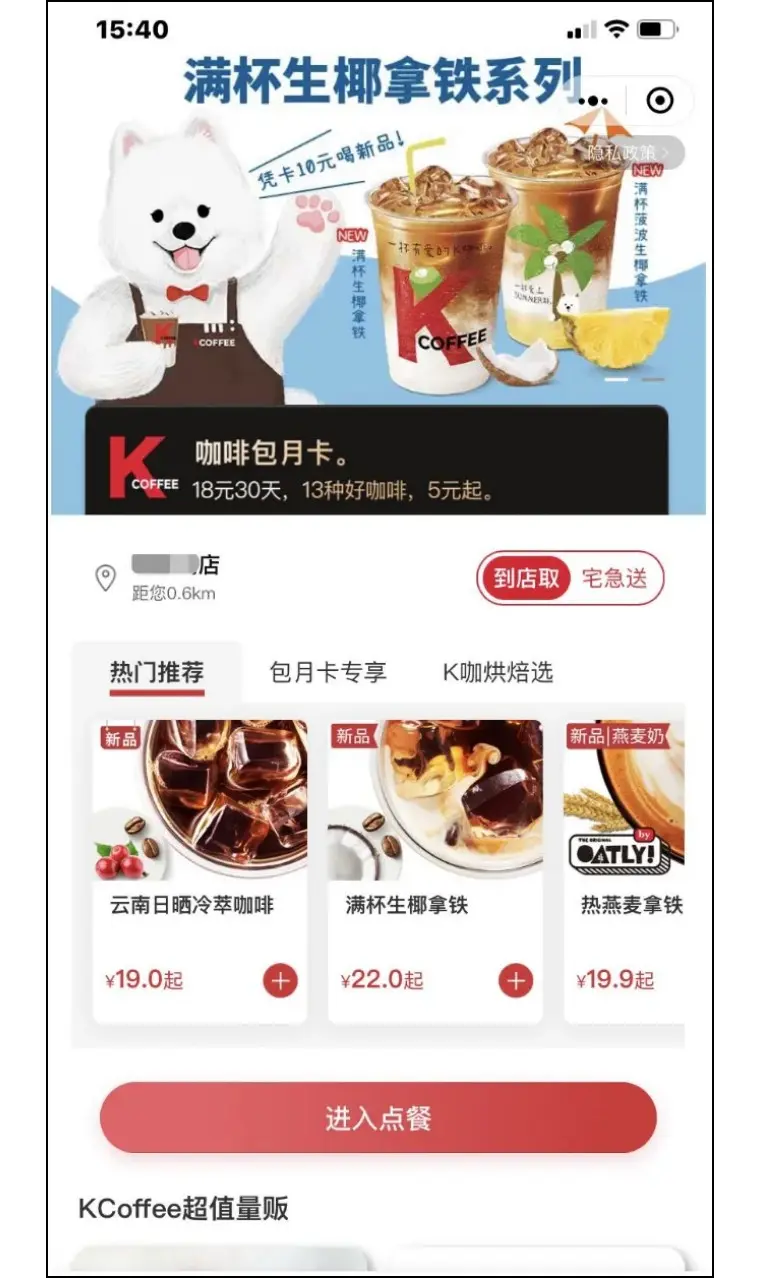Image resolution: width=760 pixels, height=1278 pixels.
Task: Switch to the 热门推荐 tab
Action: click(x=157, y=672)
